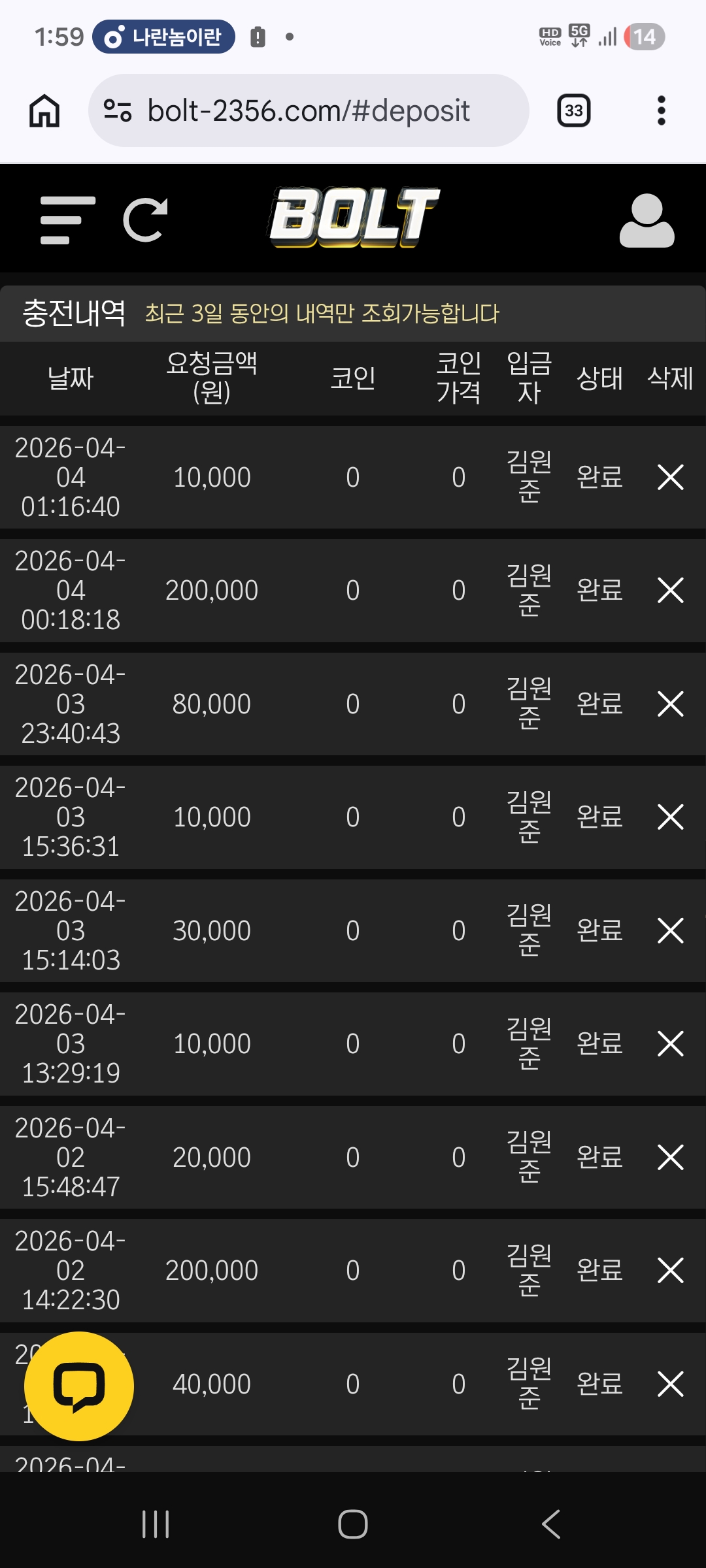Remove the 30,000 deposit entry
Image resolution: width=706 pixels, height=1568 pixels.
pyautogui.click(x=670, y=931)
